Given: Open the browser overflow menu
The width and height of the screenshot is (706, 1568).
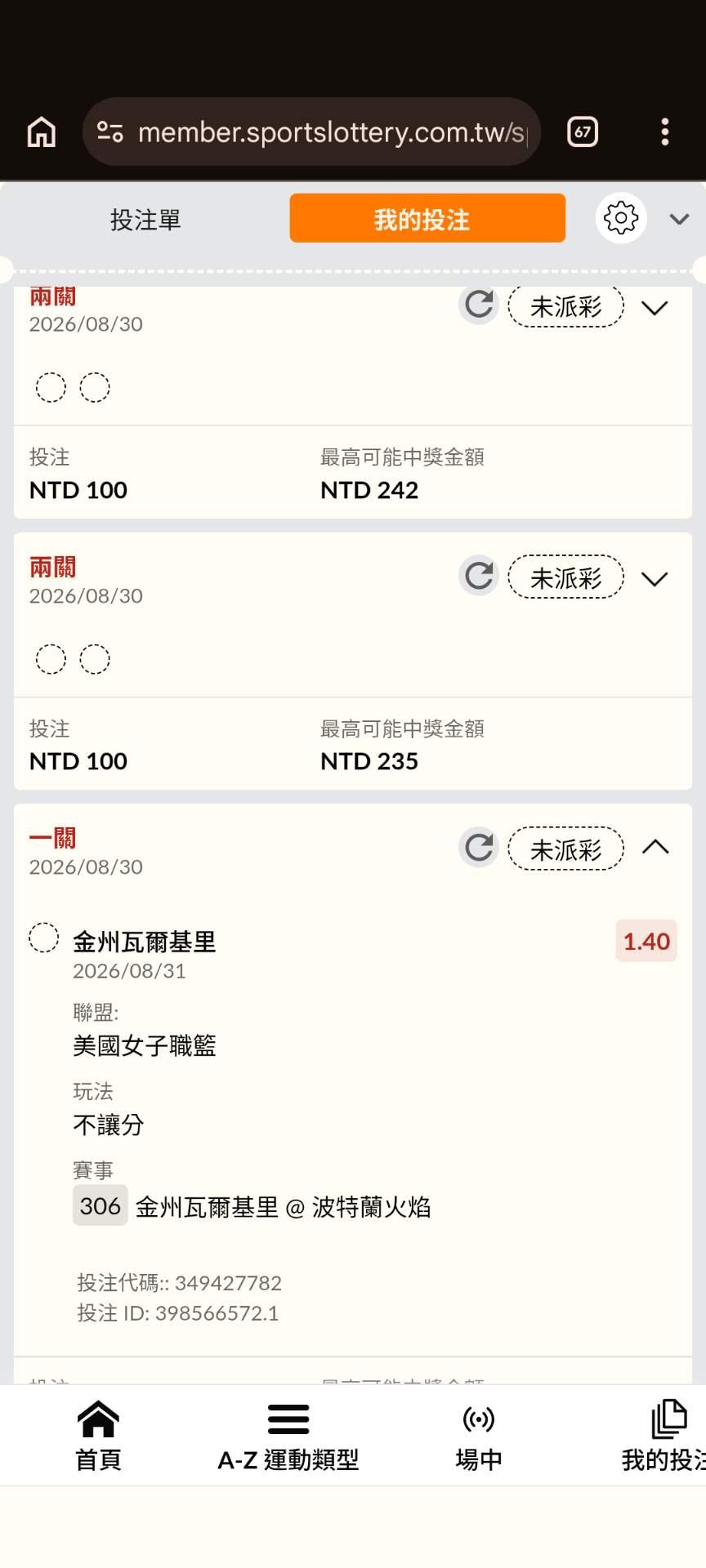Looking at the screenshot, I should click(x=665, y=131).
